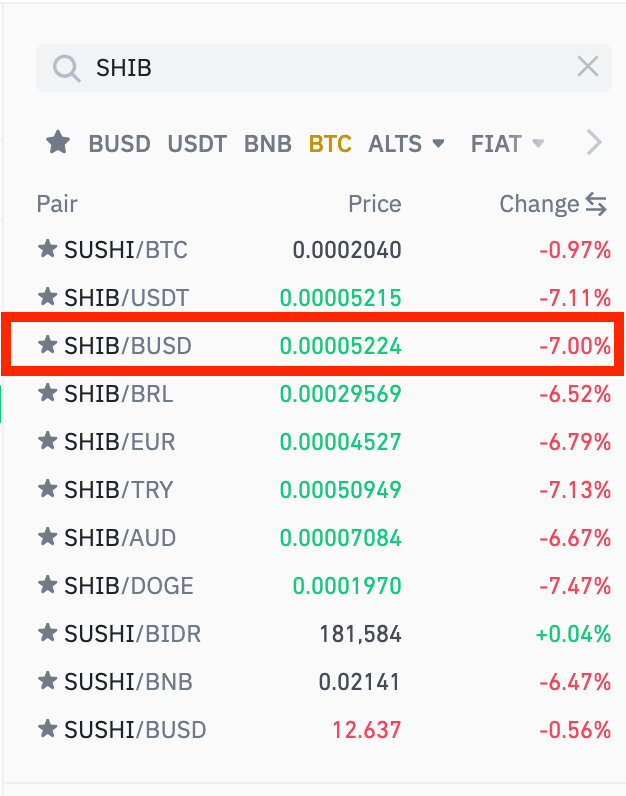Open the SUSHI/BIDR pair
The height and width of the screenshot is (796, 626).
(132, 634)
